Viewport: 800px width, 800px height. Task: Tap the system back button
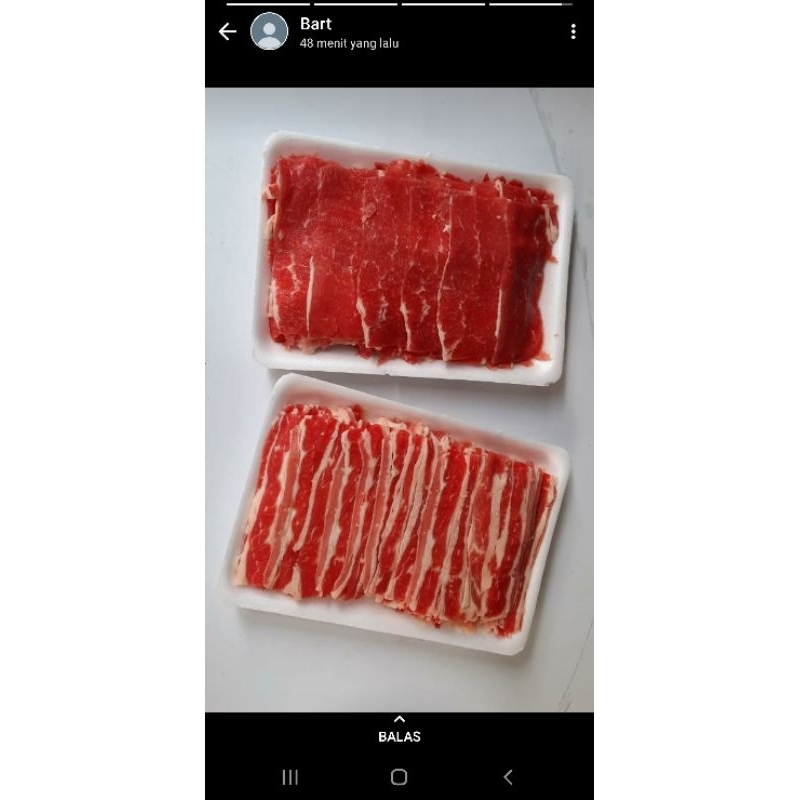pos(508,777)
